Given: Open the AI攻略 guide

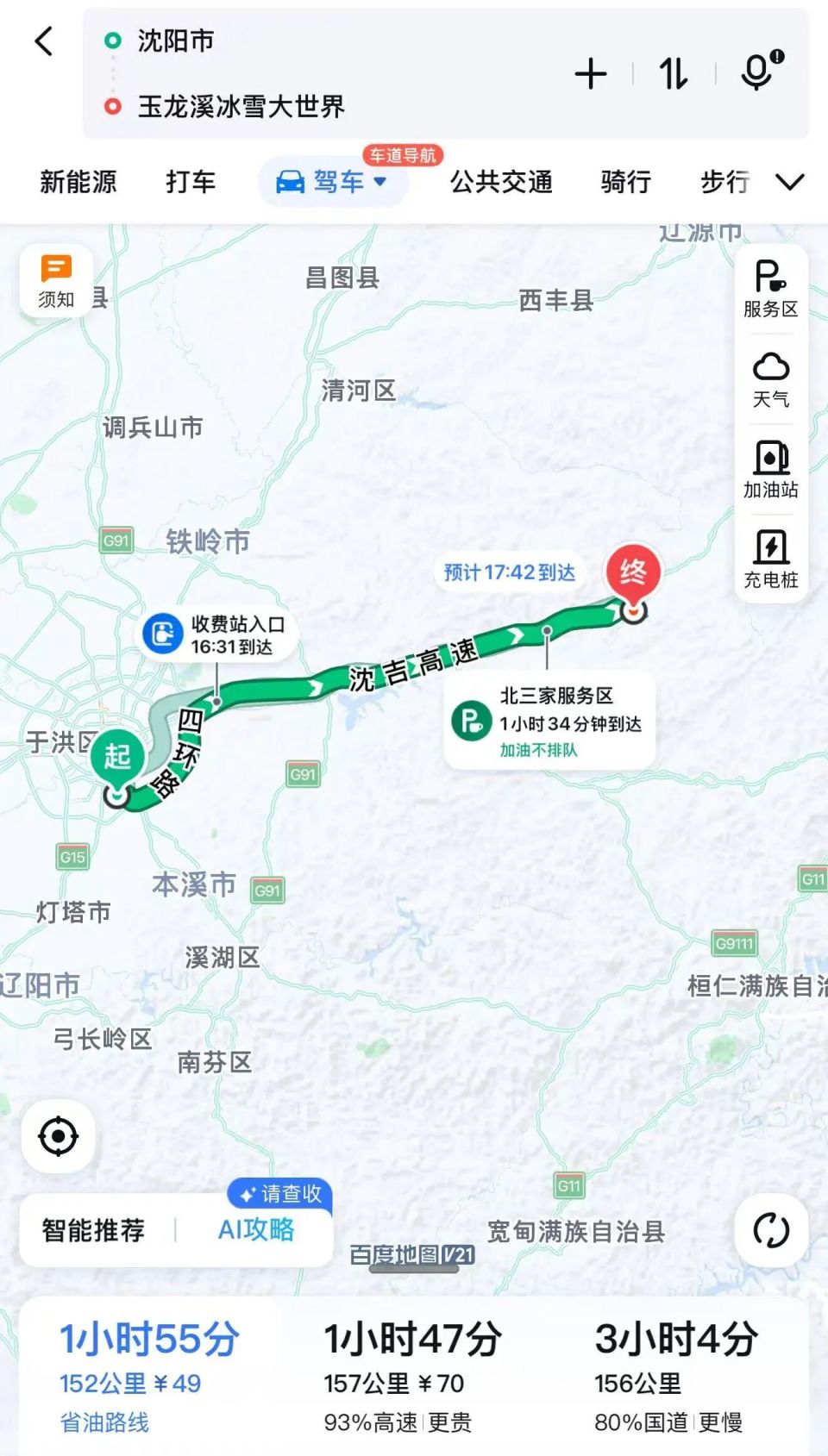Looking at the screenshot, I should 256,1230.
